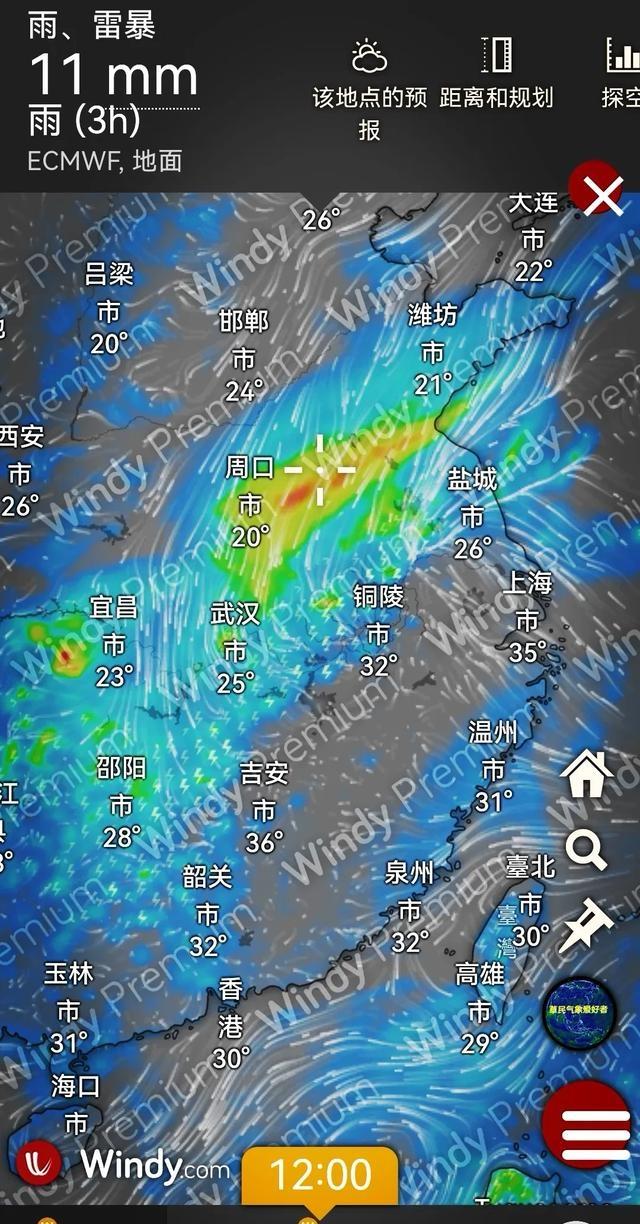Open 该地点的预报 forecast for this spot
Screen dimensions: 640x1224
pyautogui.click(x=369, y=88)
